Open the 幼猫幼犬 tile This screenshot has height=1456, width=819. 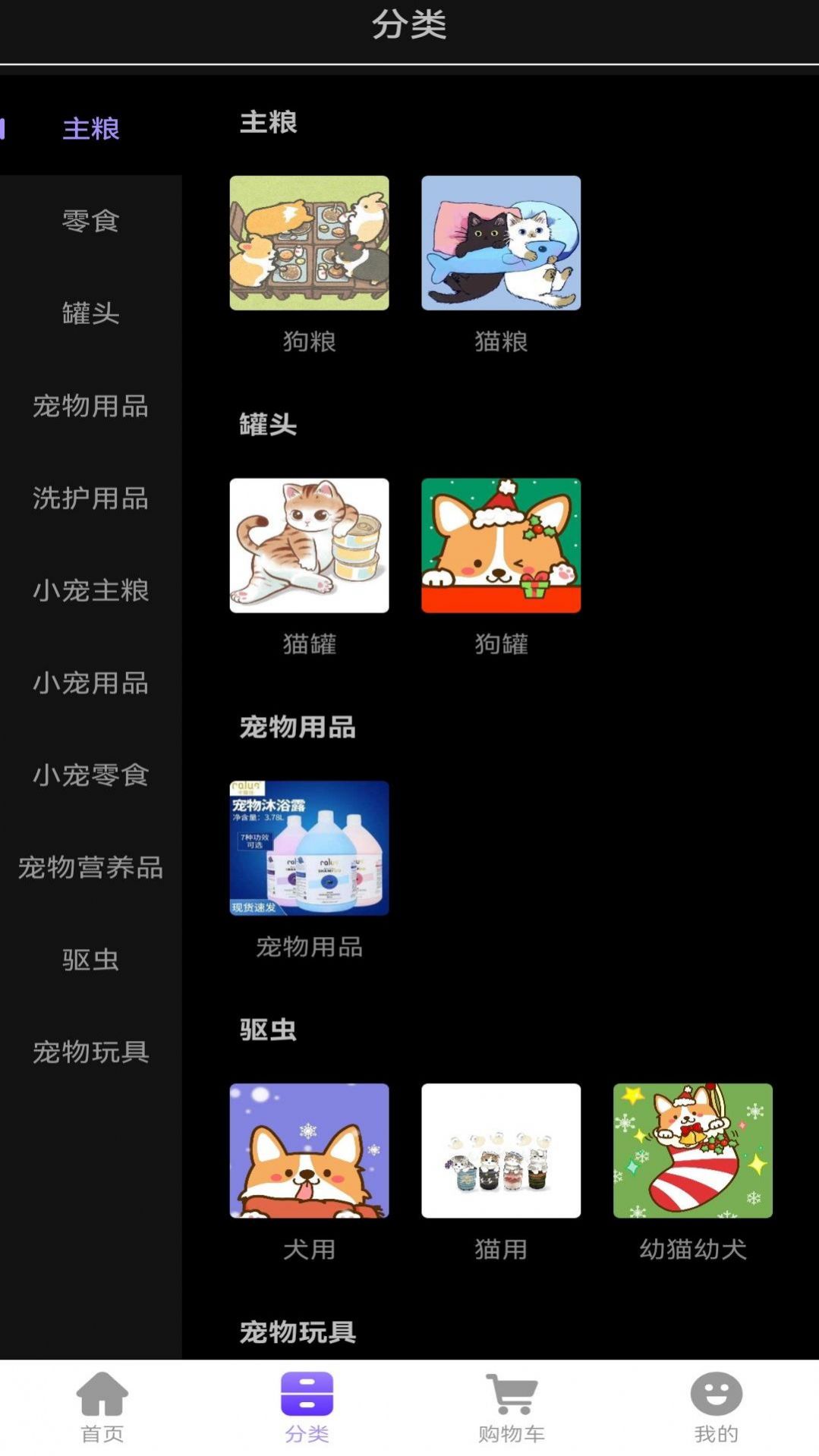692,1150
